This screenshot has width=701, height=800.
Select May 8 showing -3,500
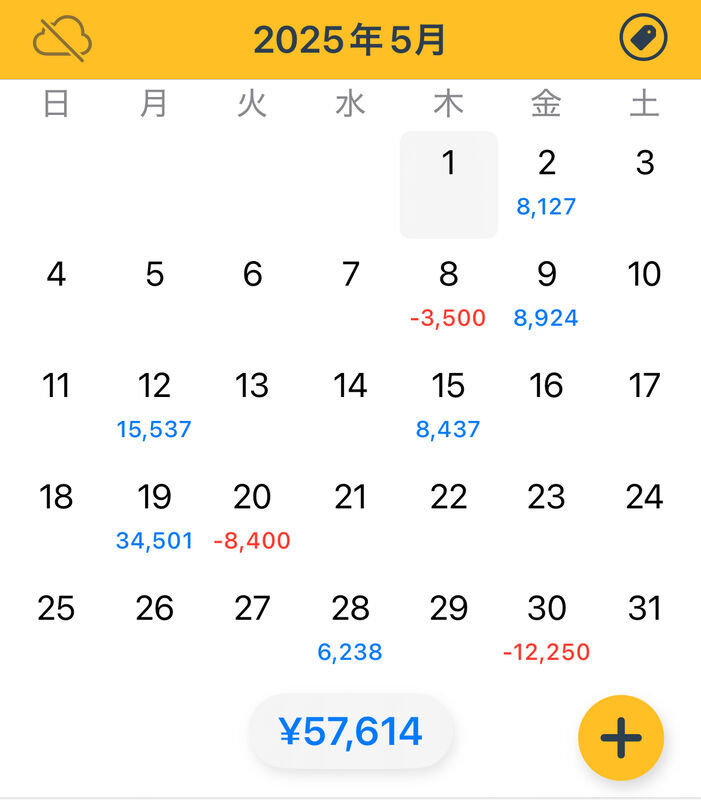[x=449, y=294]
